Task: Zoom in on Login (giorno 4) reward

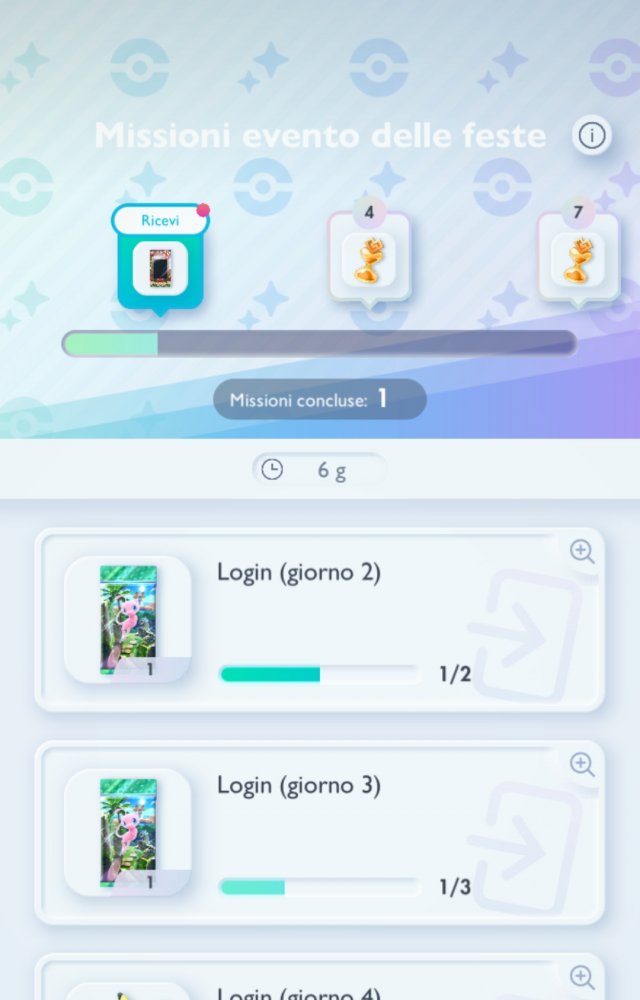Action: pos(582,977)
